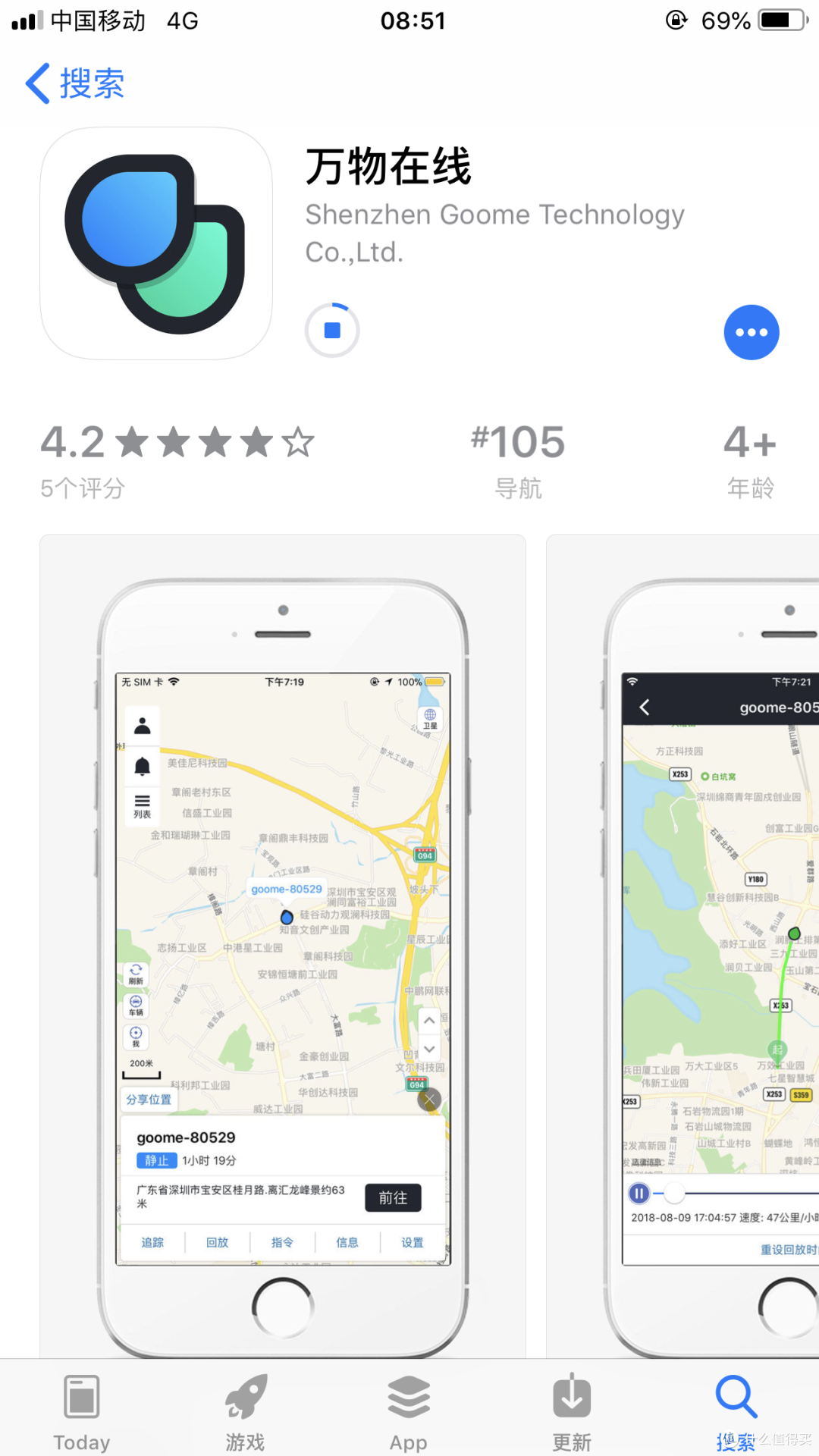Open the 更新 tab
Image resolution: width=819 pixels, height=1456 pixels.
(572, 1412)
